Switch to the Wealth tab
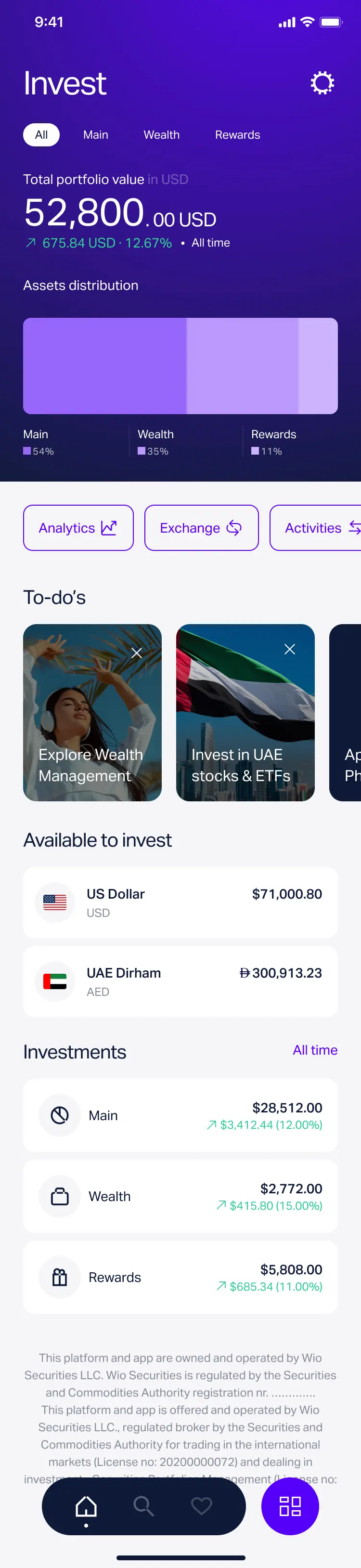The height and width of the screenshot is (1568, 361). pyautogui.click(x=161, y=135)
